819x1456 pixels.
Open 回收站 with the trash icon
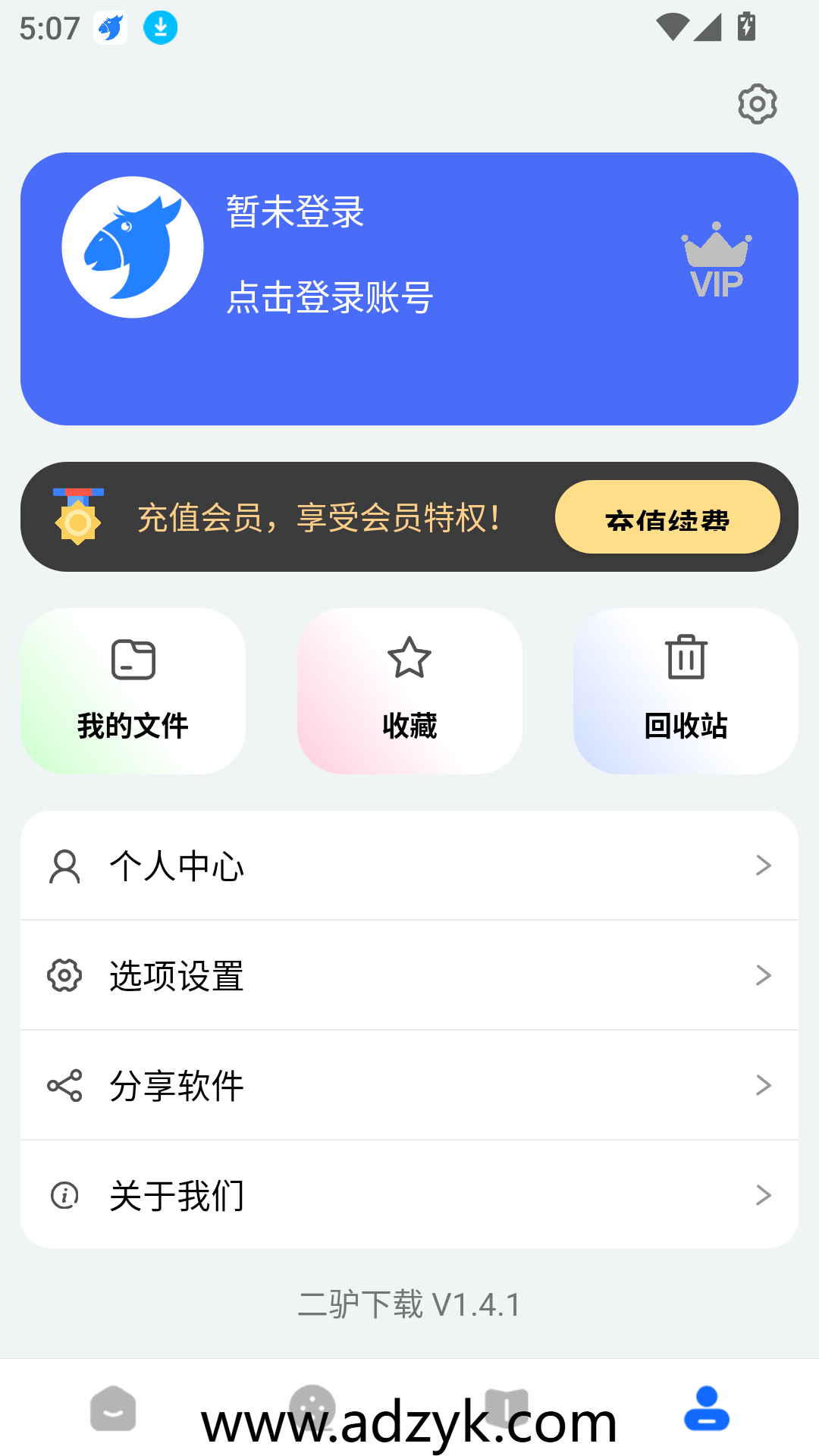685,658
